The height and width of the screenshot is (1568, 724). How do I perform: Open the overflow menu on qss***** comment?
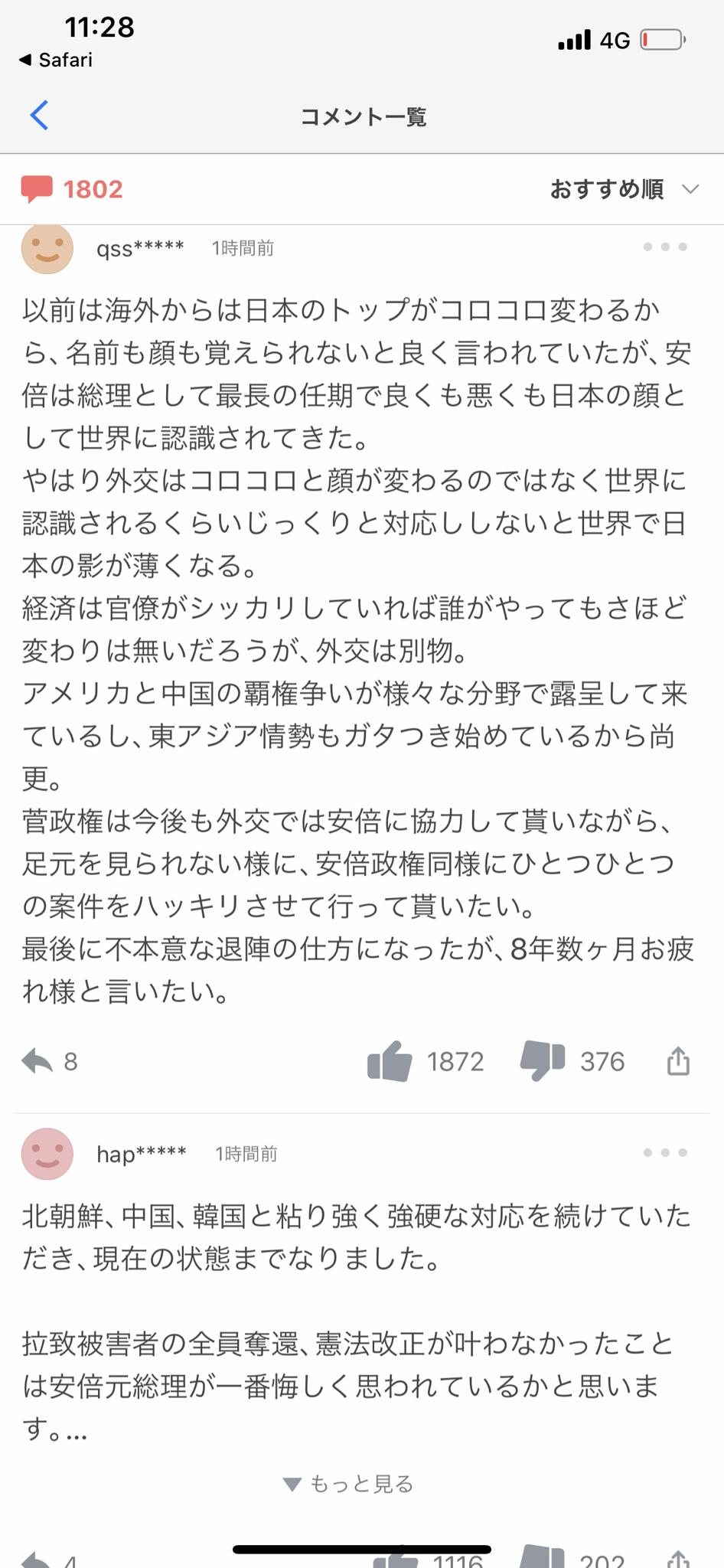(664, 247)
